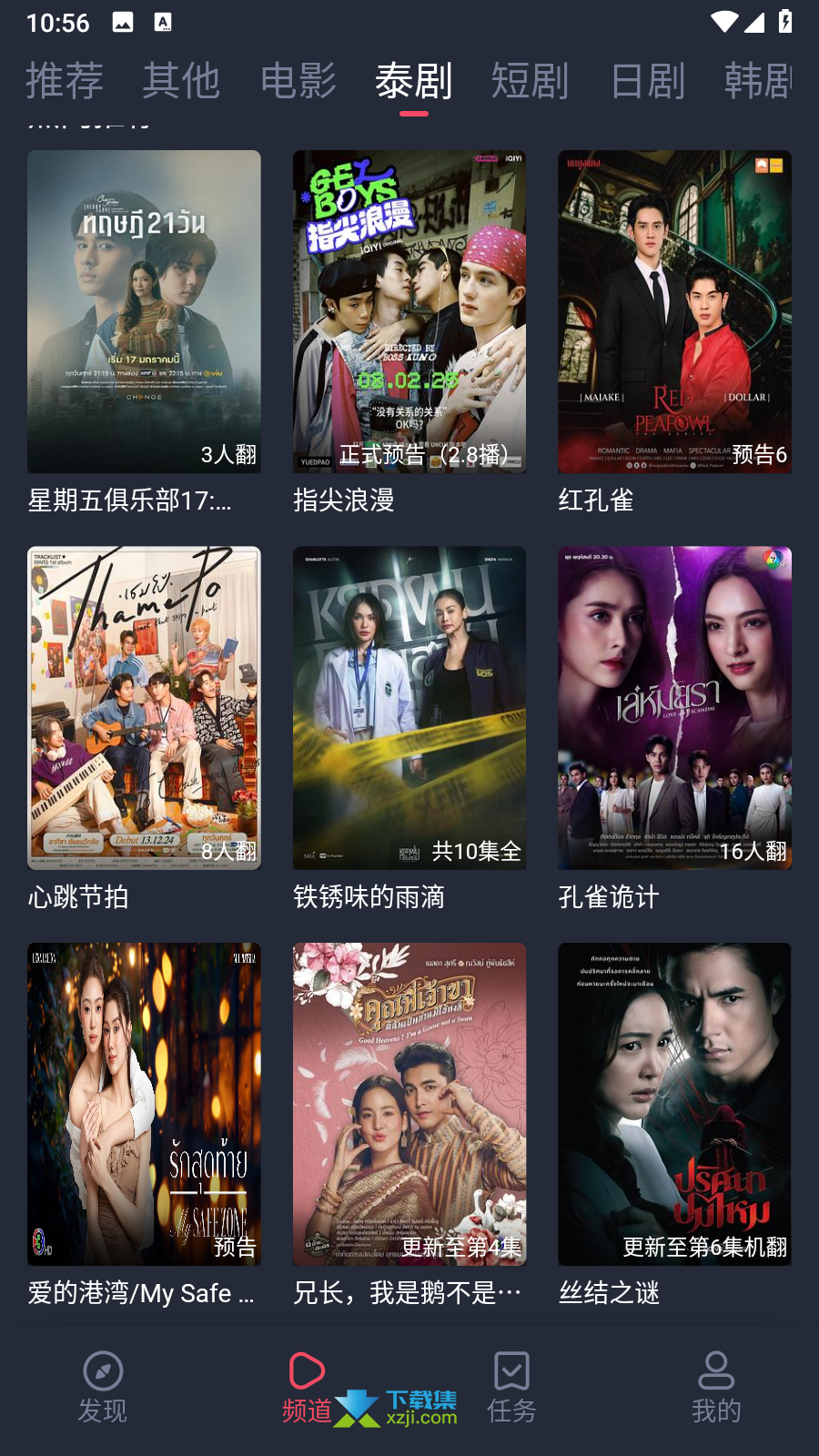819x1456 pixels.
Task: View the 红孔雀 drama
Action: click(x=674, y=312)
